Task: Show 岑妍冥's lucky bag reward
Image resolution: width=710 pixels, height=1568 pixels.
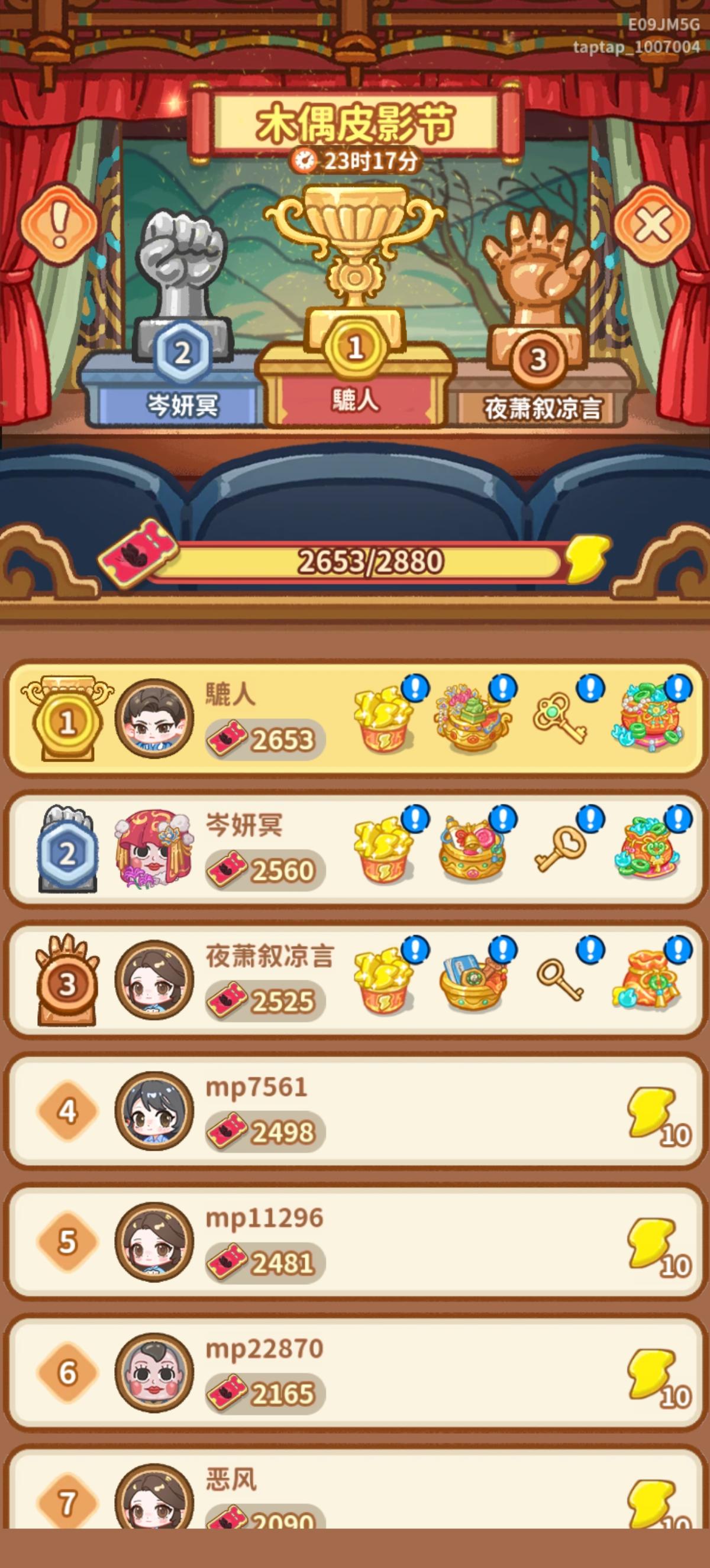Action: pyautogui.click(x=648, y=852)
